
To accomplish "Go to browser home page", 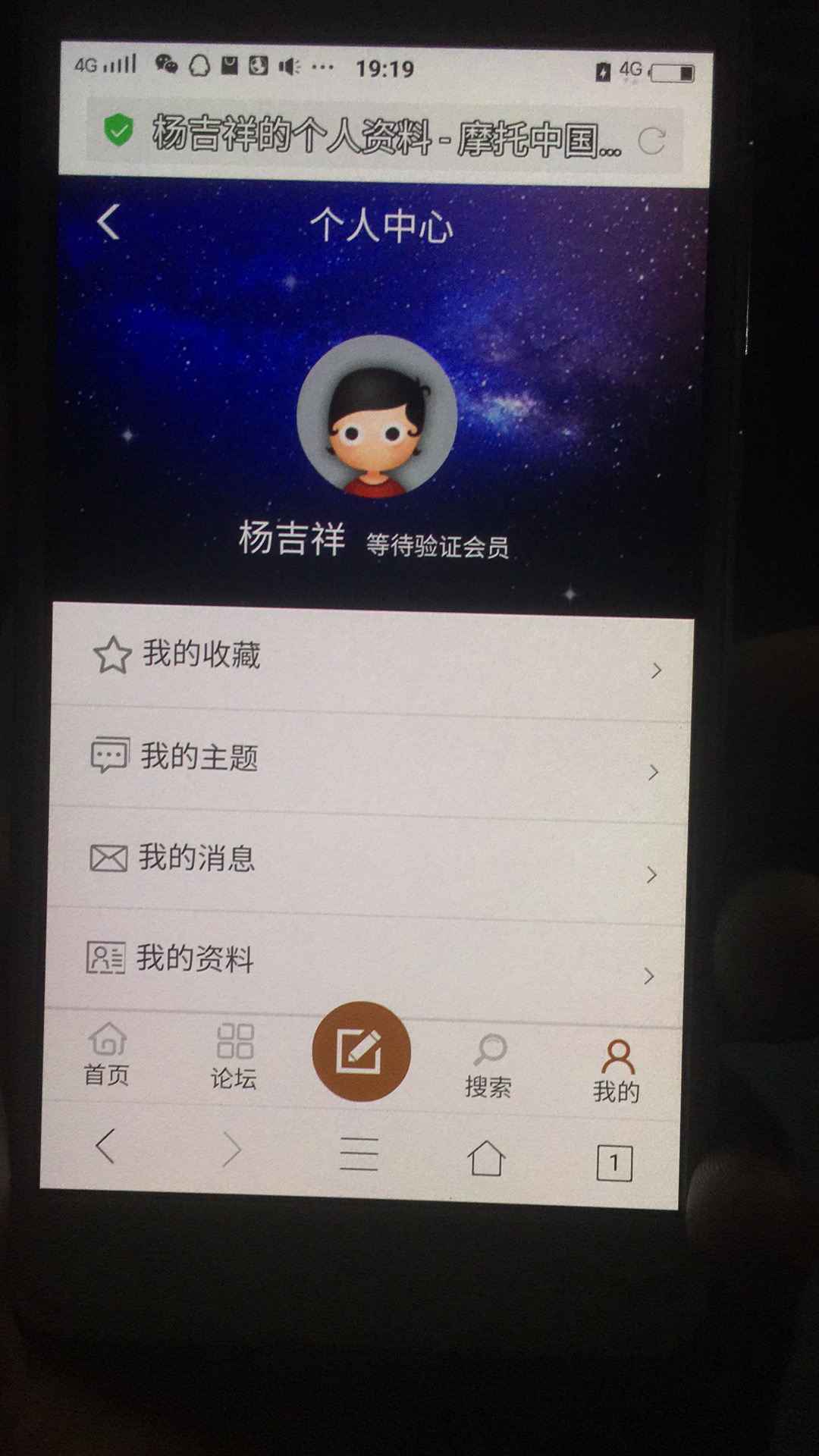I will pyautogui.click(x=486, y=1158).
